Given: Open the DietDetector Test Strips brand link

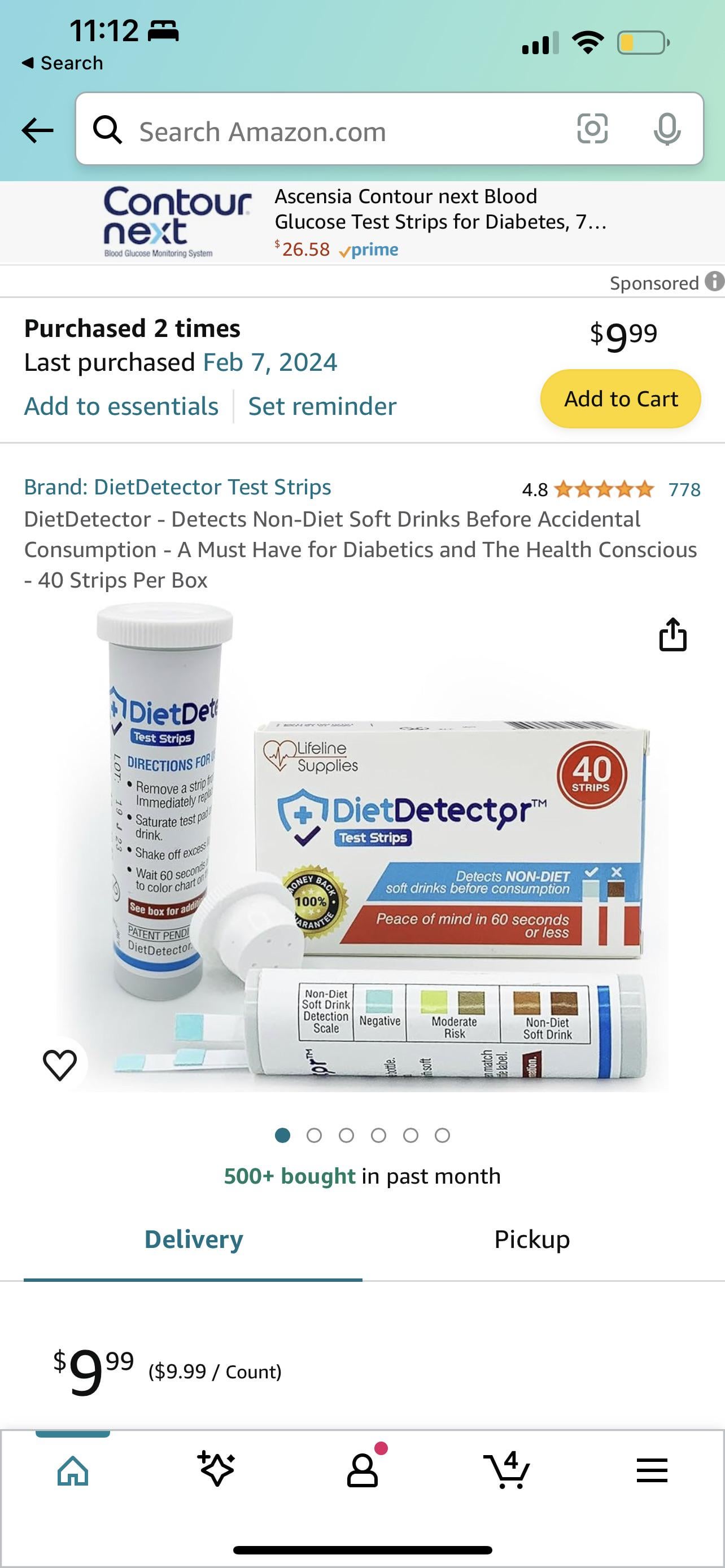Looking at the screenshot, I should coord(177,487).
